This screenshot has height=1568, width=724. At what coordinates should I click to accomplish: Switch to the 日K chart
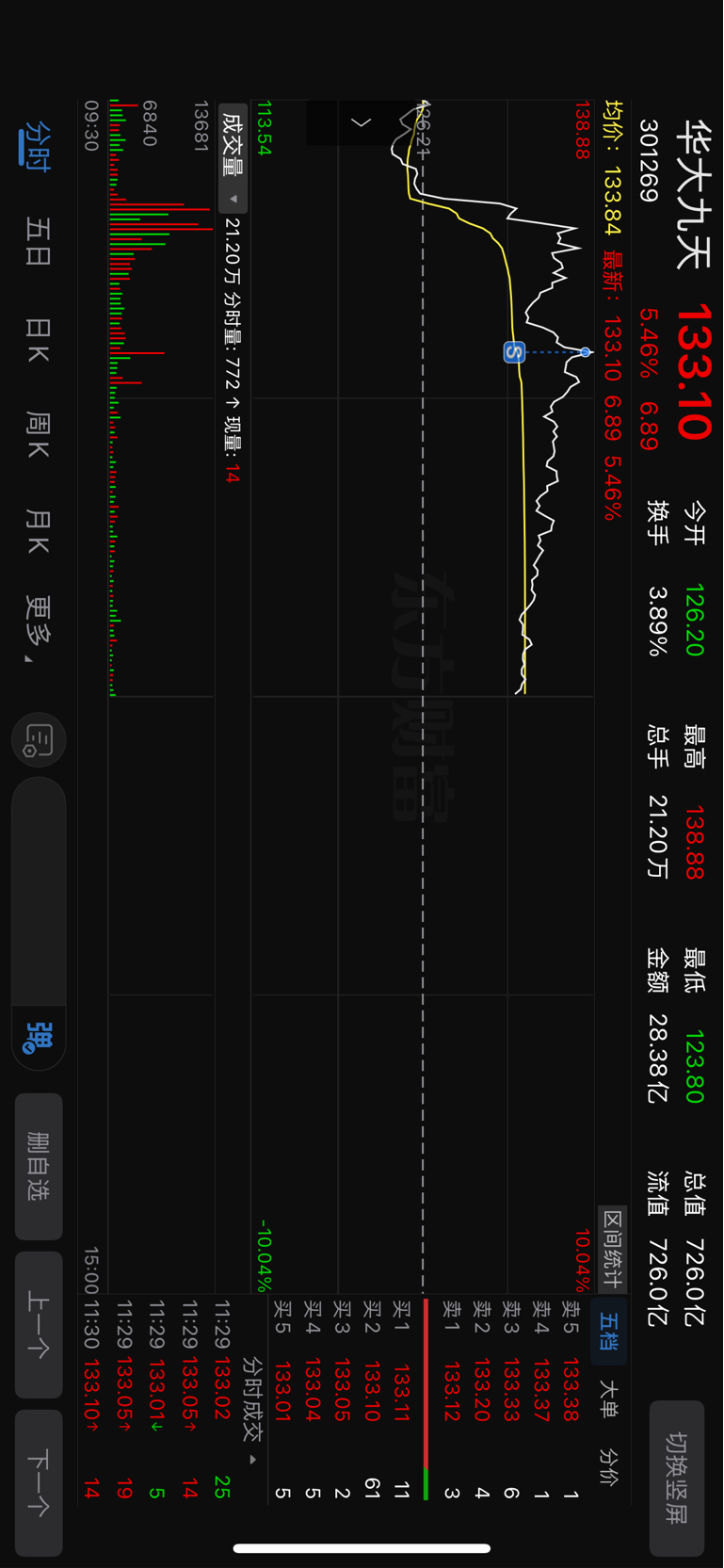pyautogui.click(x=38, y=340)
